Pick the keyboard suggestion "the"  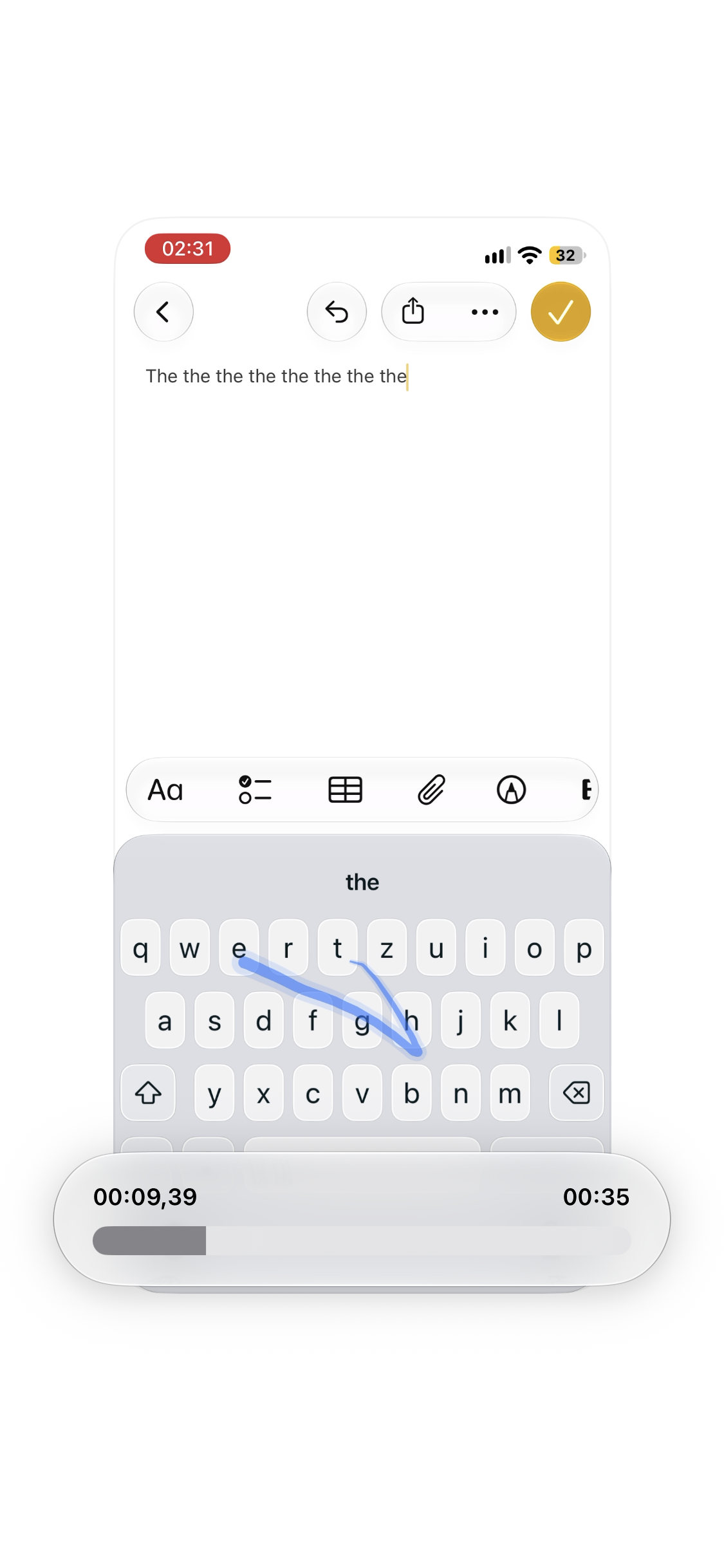tap(362, 882)
